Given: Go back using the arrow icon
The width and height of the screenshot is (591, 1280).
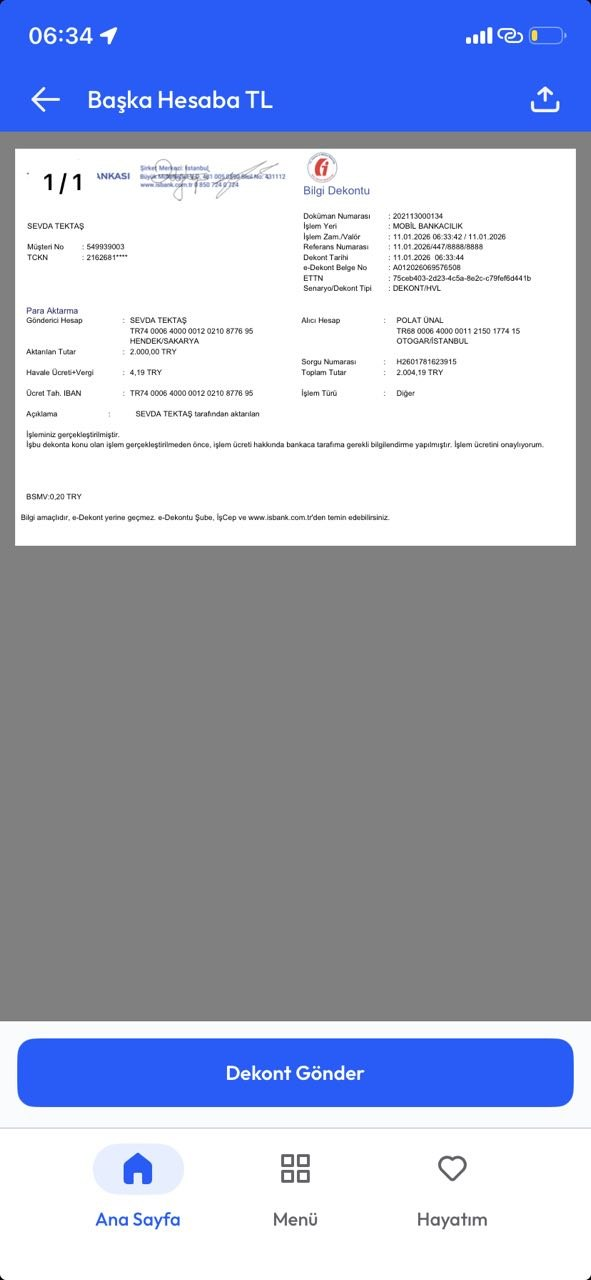Looking at the screenshot, I should 45,99.
